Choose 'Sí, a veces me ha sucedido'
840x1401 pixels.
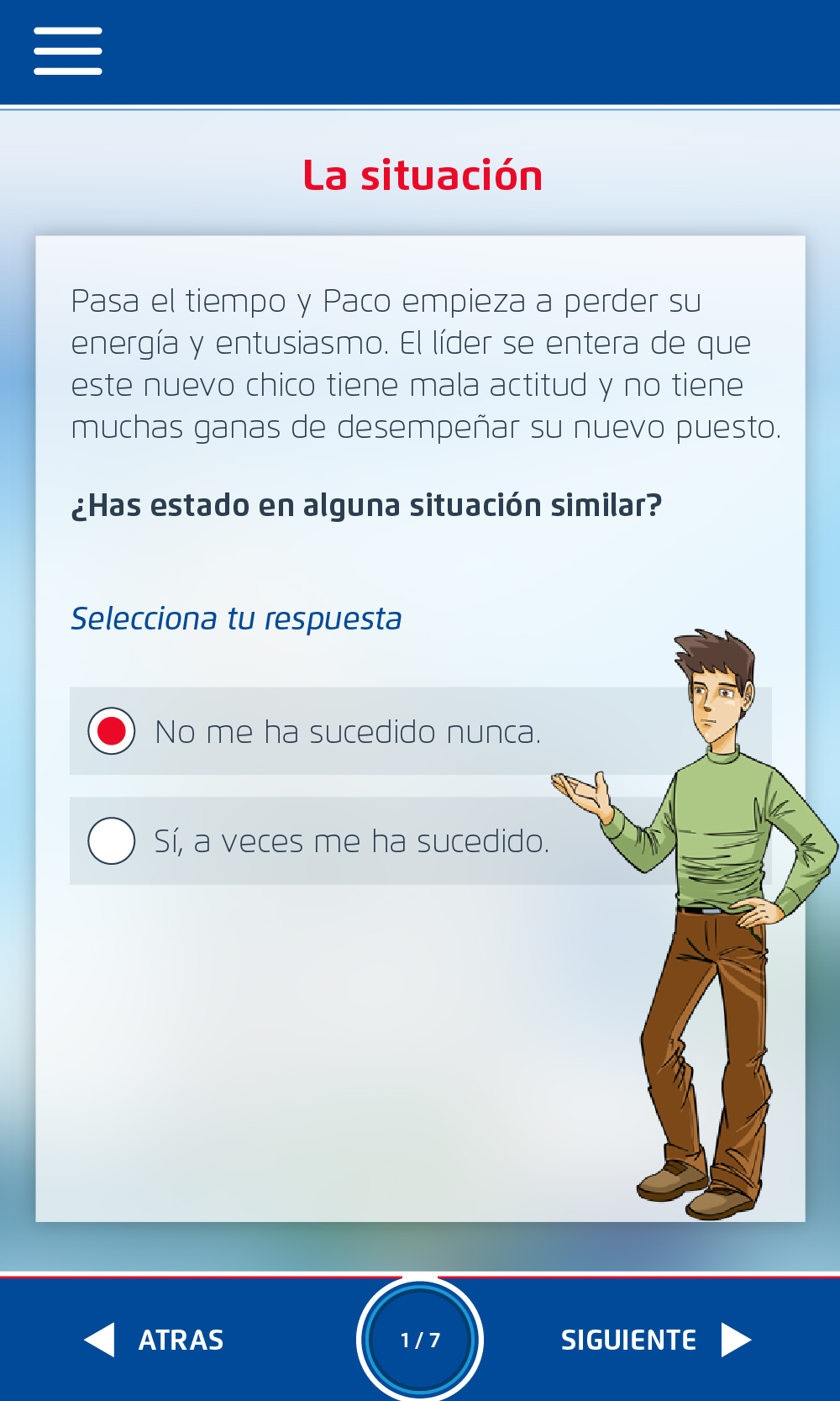[112, 840]
